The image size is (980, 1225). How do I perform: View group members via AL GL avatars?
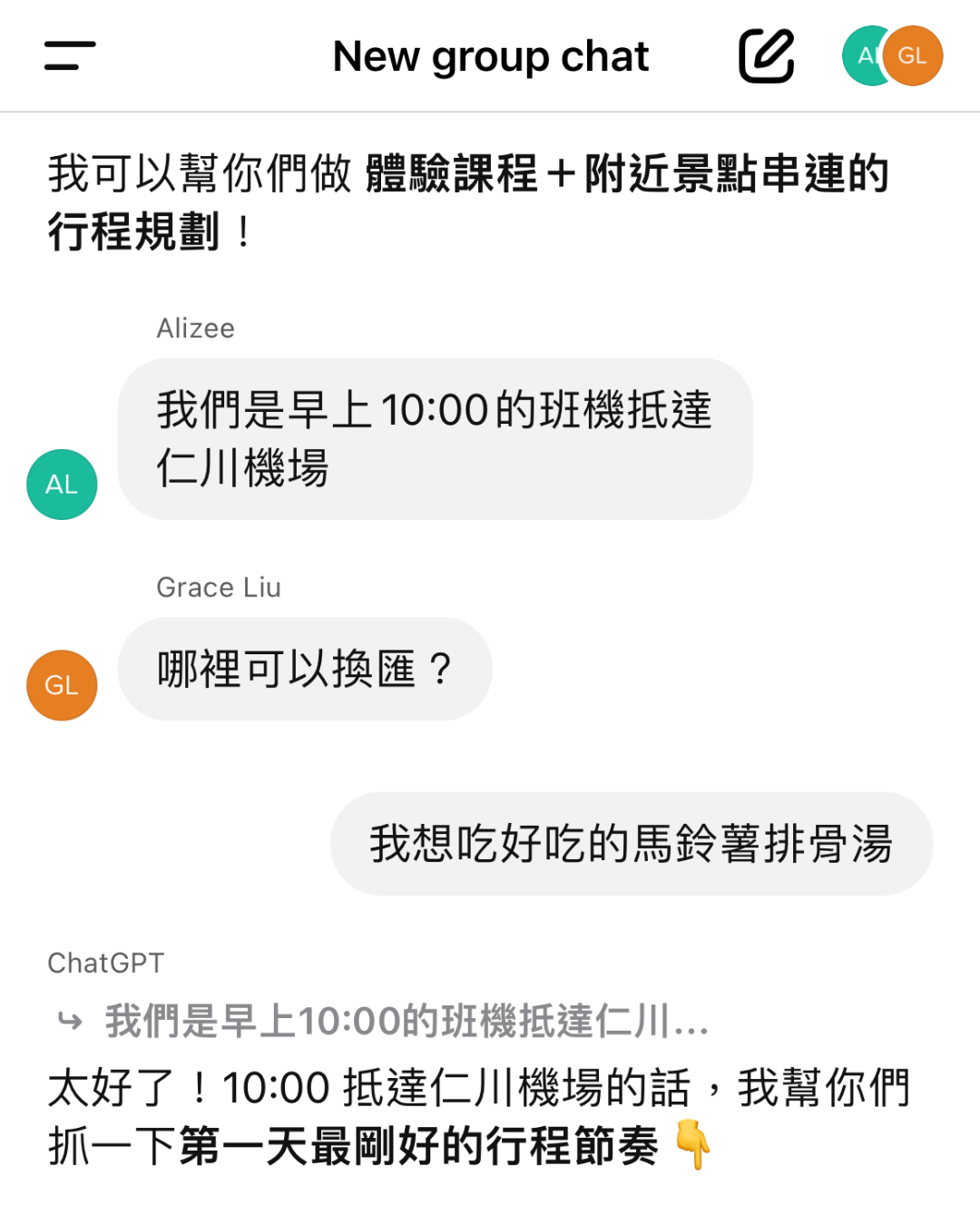pos(893,56)
